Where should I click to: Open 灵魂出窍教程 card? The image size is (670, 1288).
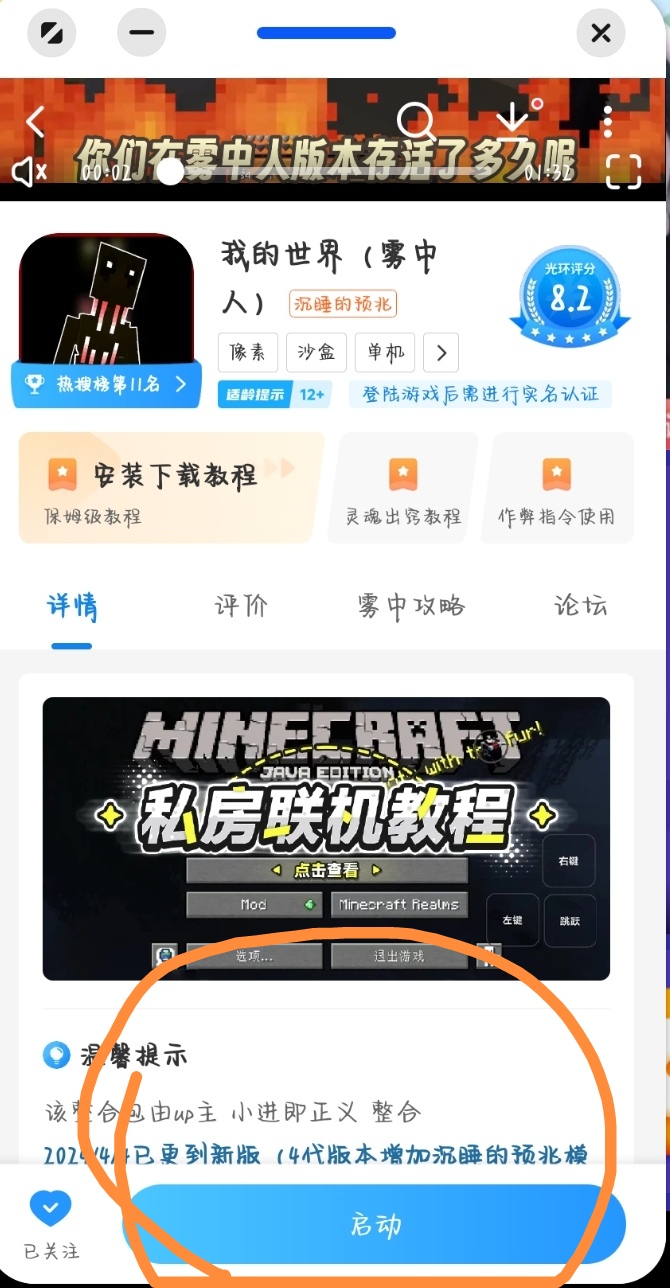[403, 488]
